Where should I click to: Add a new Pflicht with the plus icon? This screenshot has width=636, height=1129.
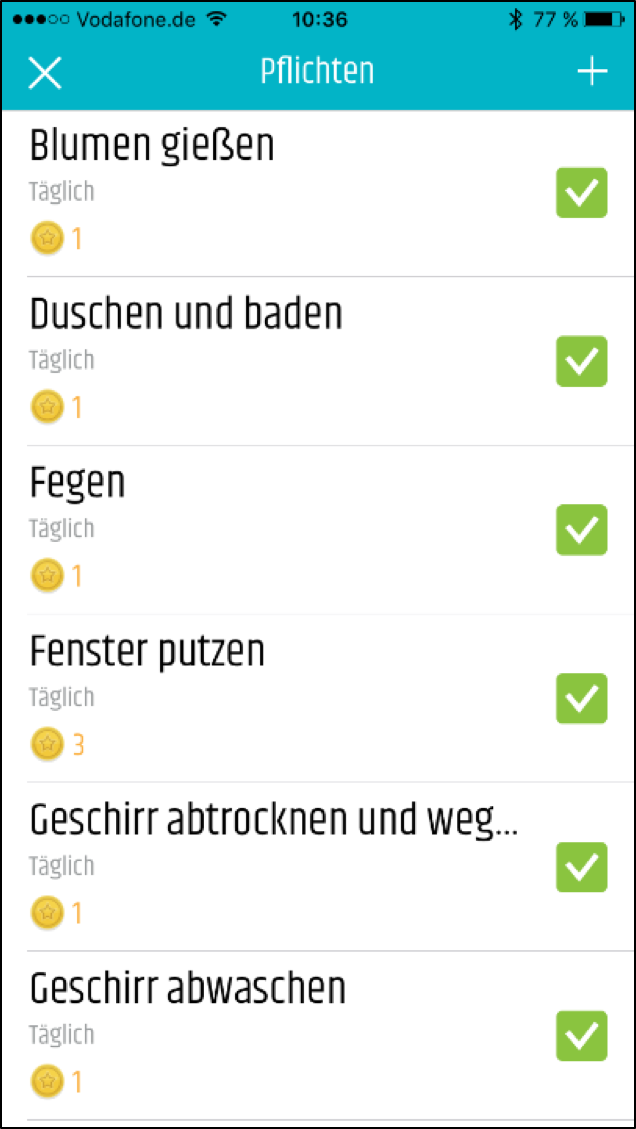(592, 72)
